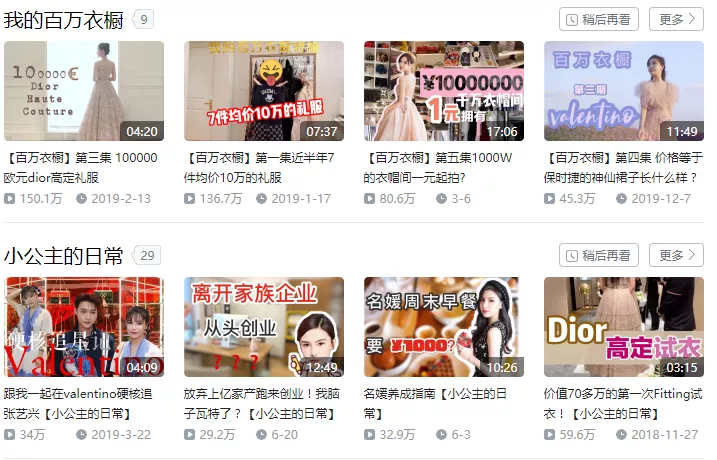717x460 pixels.
Task: Play 价值70多万的第一次Fitting试衣 video
Action: 623,327
